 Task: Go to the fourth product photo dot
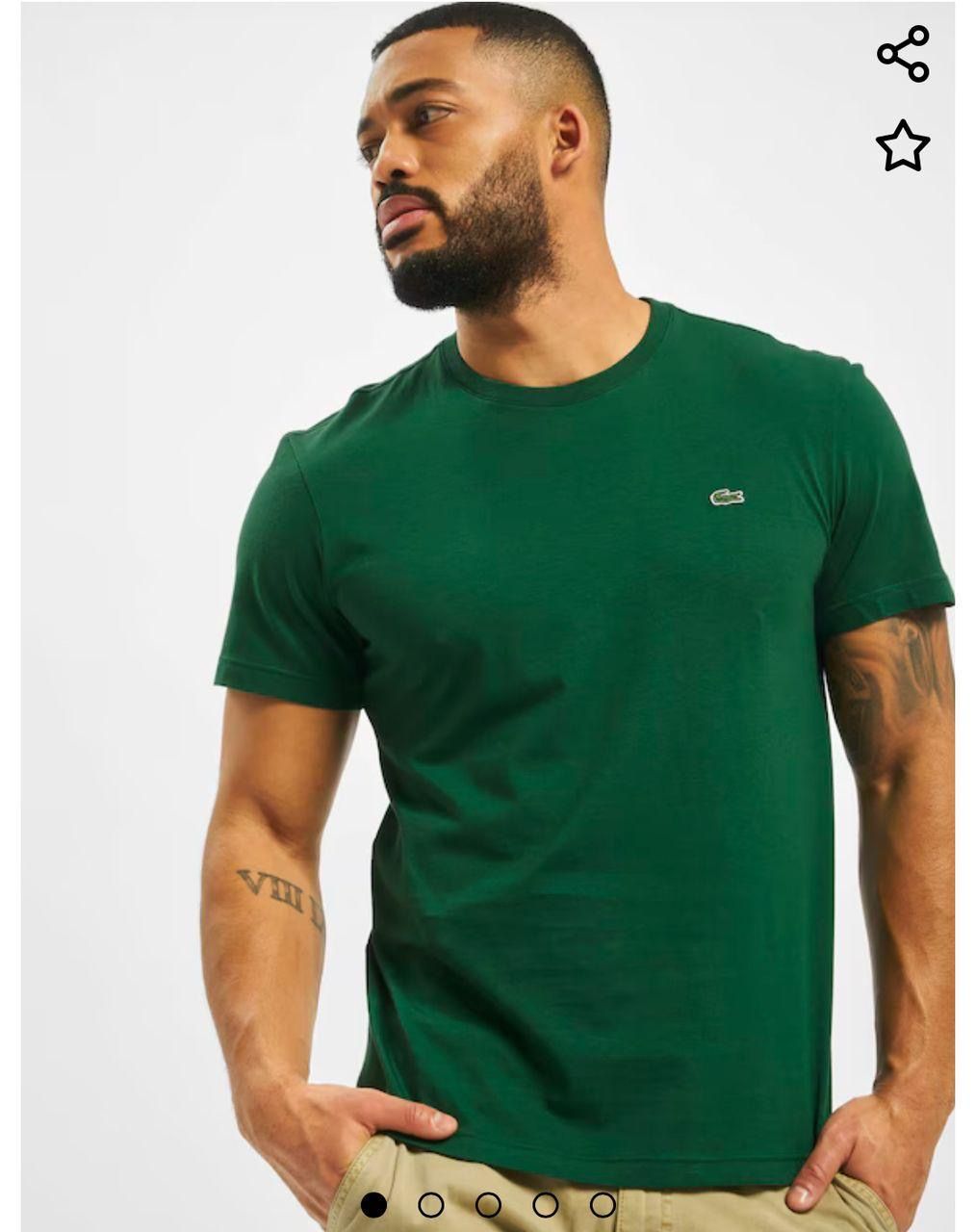coord(546,1204)
